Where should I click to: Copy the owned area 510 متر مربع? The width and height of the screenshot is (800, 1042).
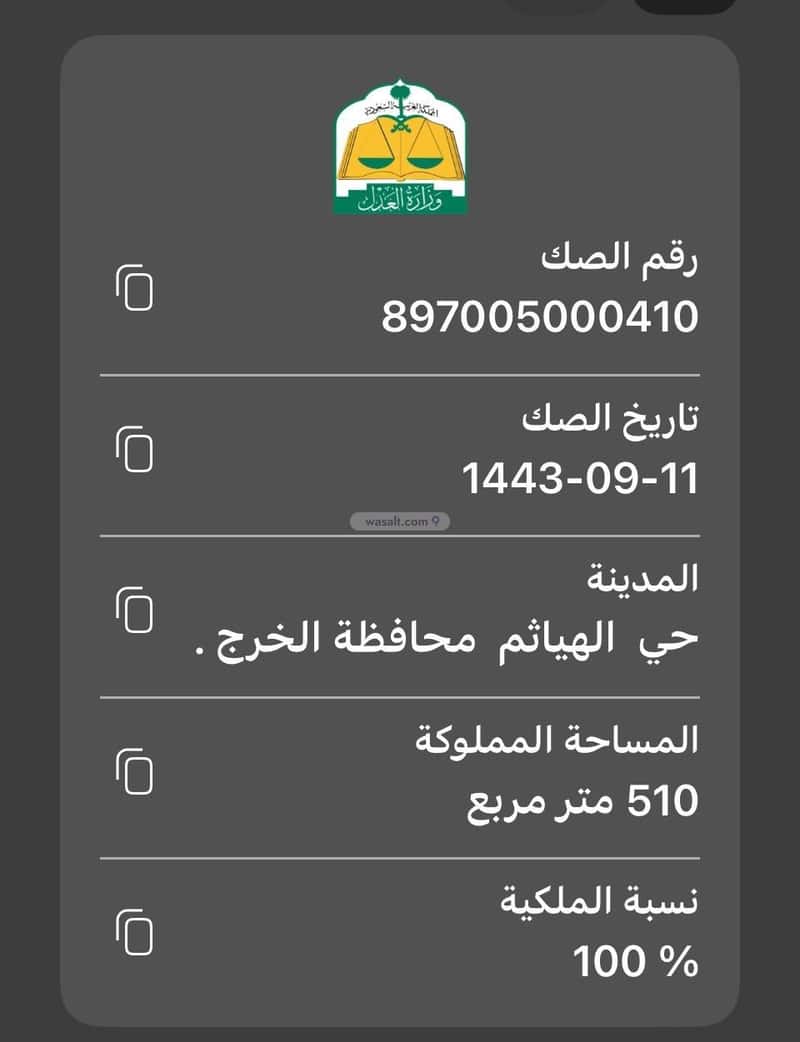135,771
